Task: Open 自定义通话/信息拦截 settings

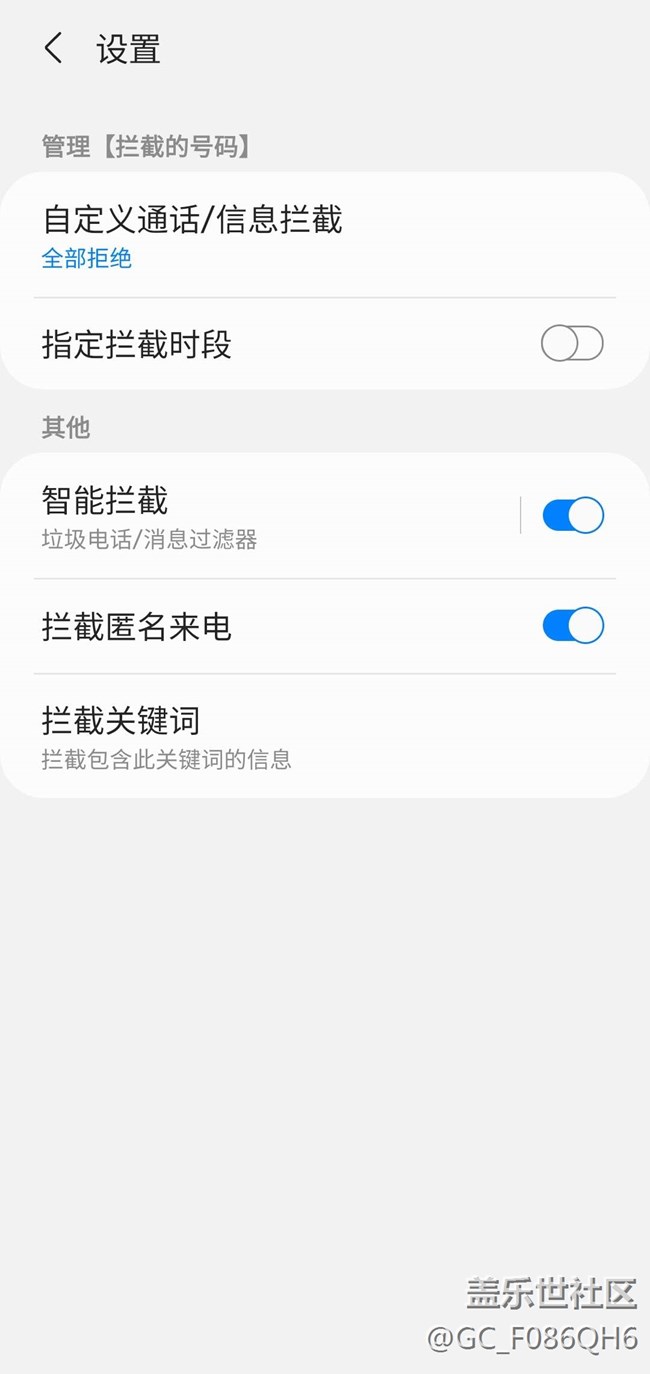Action: pyautogui.click(x=325, y=235)
